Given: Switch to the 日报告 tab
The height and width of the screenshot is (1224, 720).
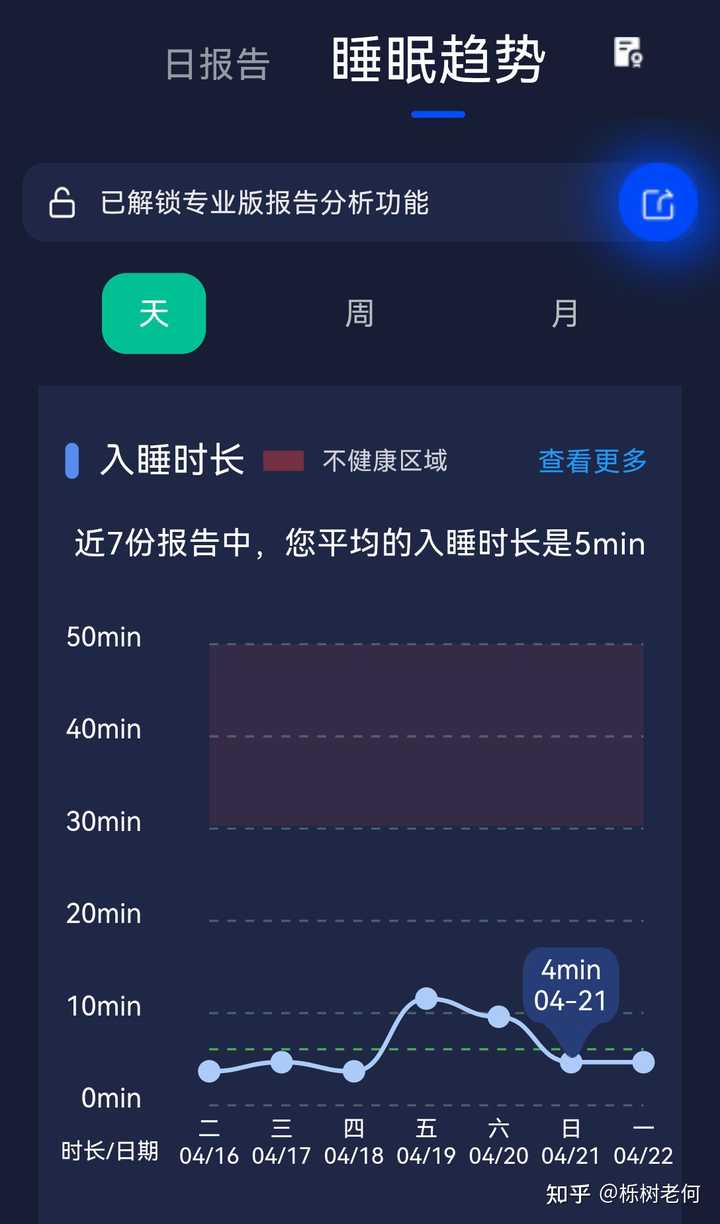Looking at the screenshot, I should click(217, 63).
